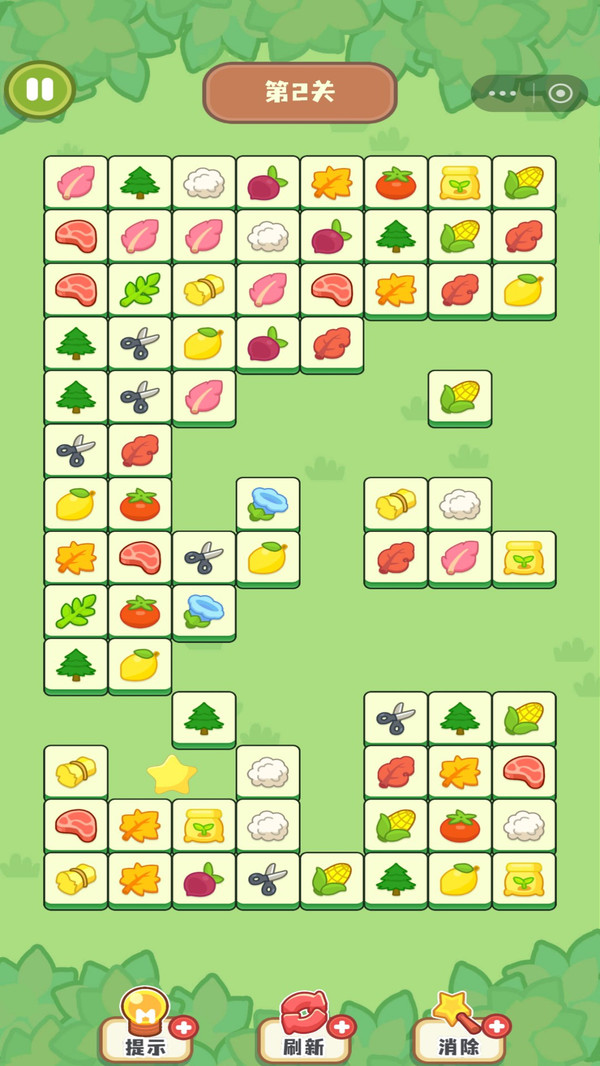Tap the lone corn tile standing by itself
This screenshot has width=600, height=1066.
[460, 396]
